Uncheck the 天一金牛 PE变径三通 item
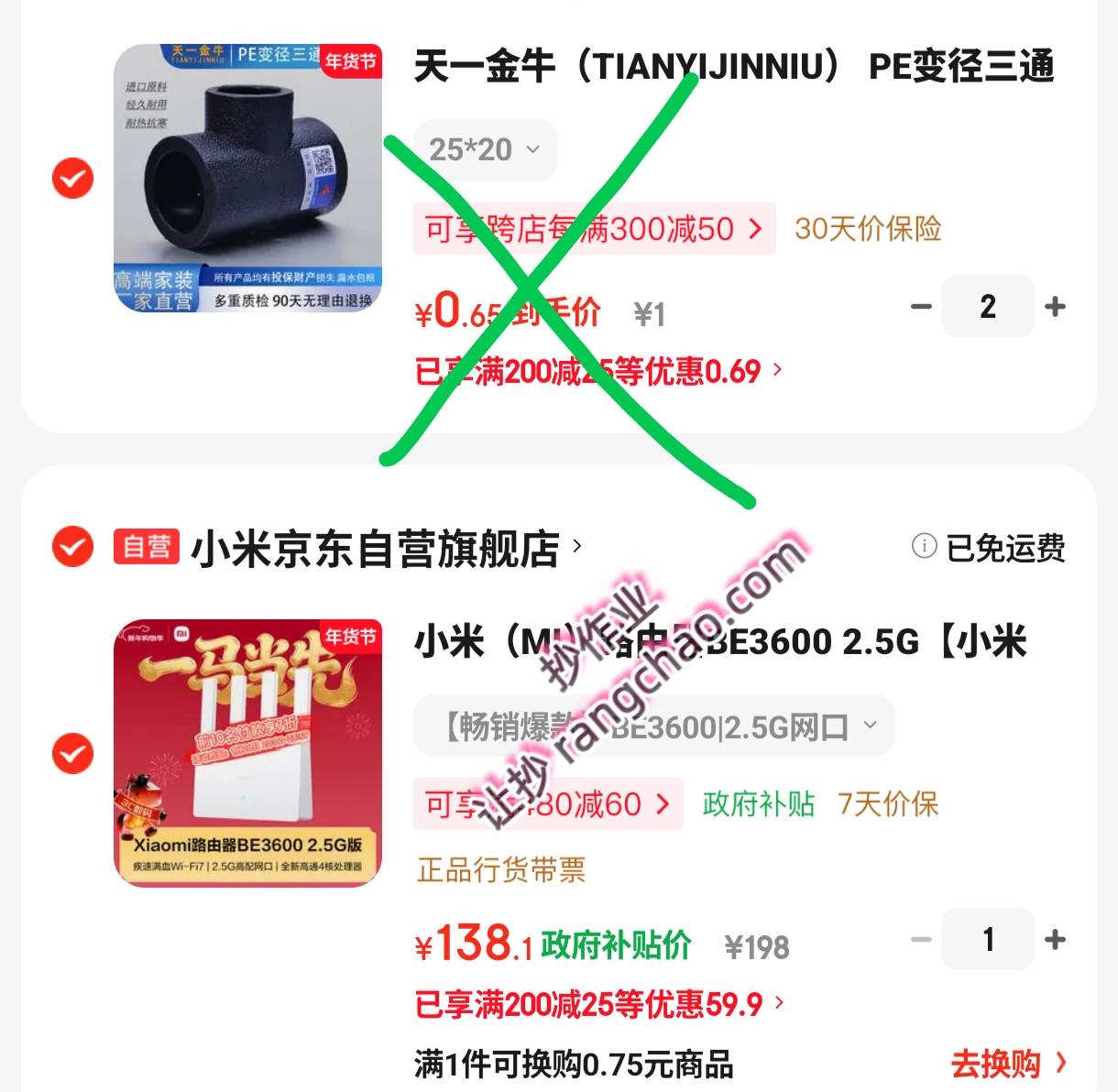The width and height of the screenshot is (1118, 1092). pyautogui.click(x=72, y=178)
